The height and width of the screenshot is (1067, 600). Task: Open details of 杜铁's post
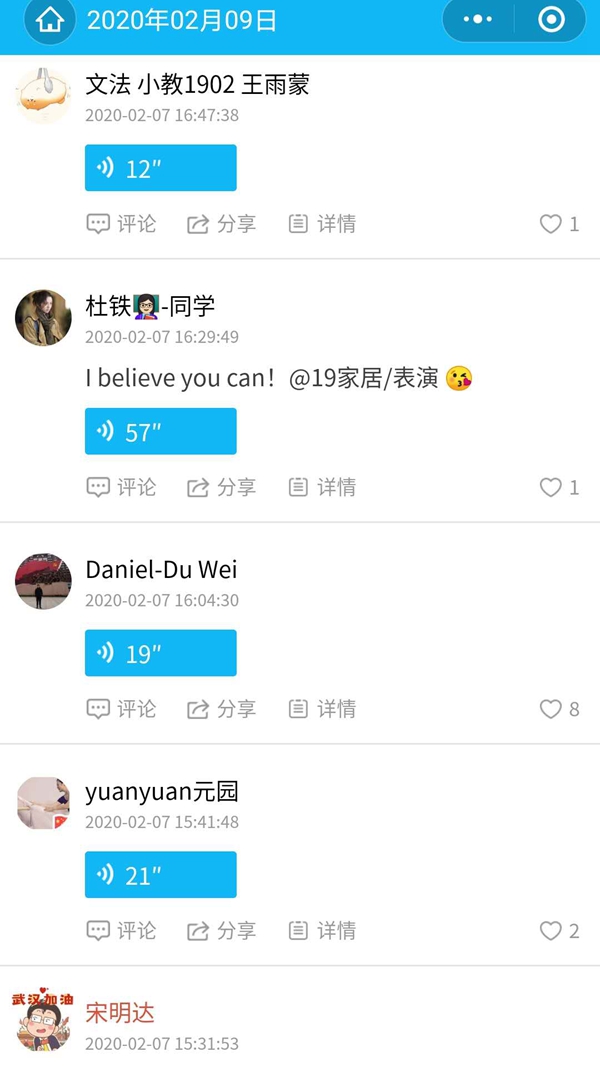coord(322,487)
